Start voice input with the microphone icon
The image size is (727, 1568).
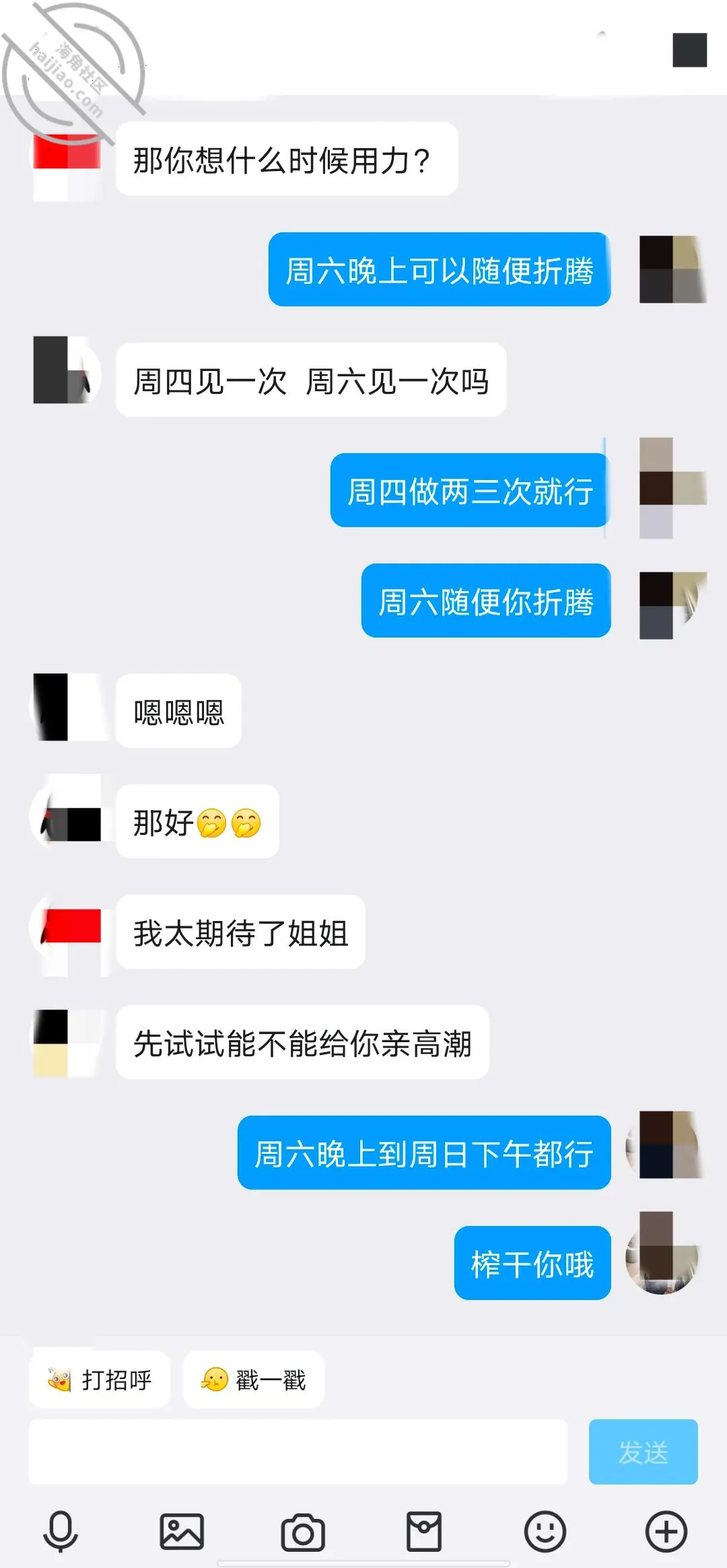coord(61,1531)
